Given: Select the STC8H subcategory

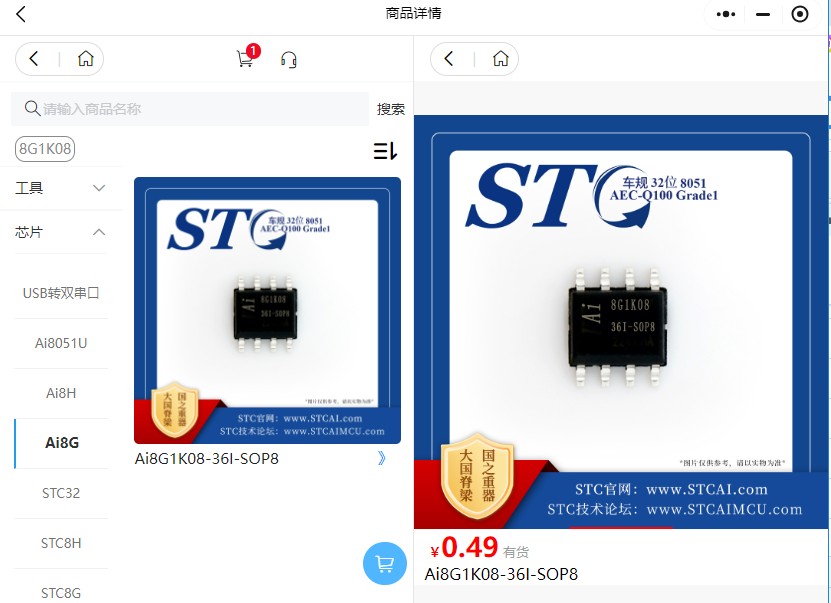Looking at the screenshot, I should click(62, 543).
